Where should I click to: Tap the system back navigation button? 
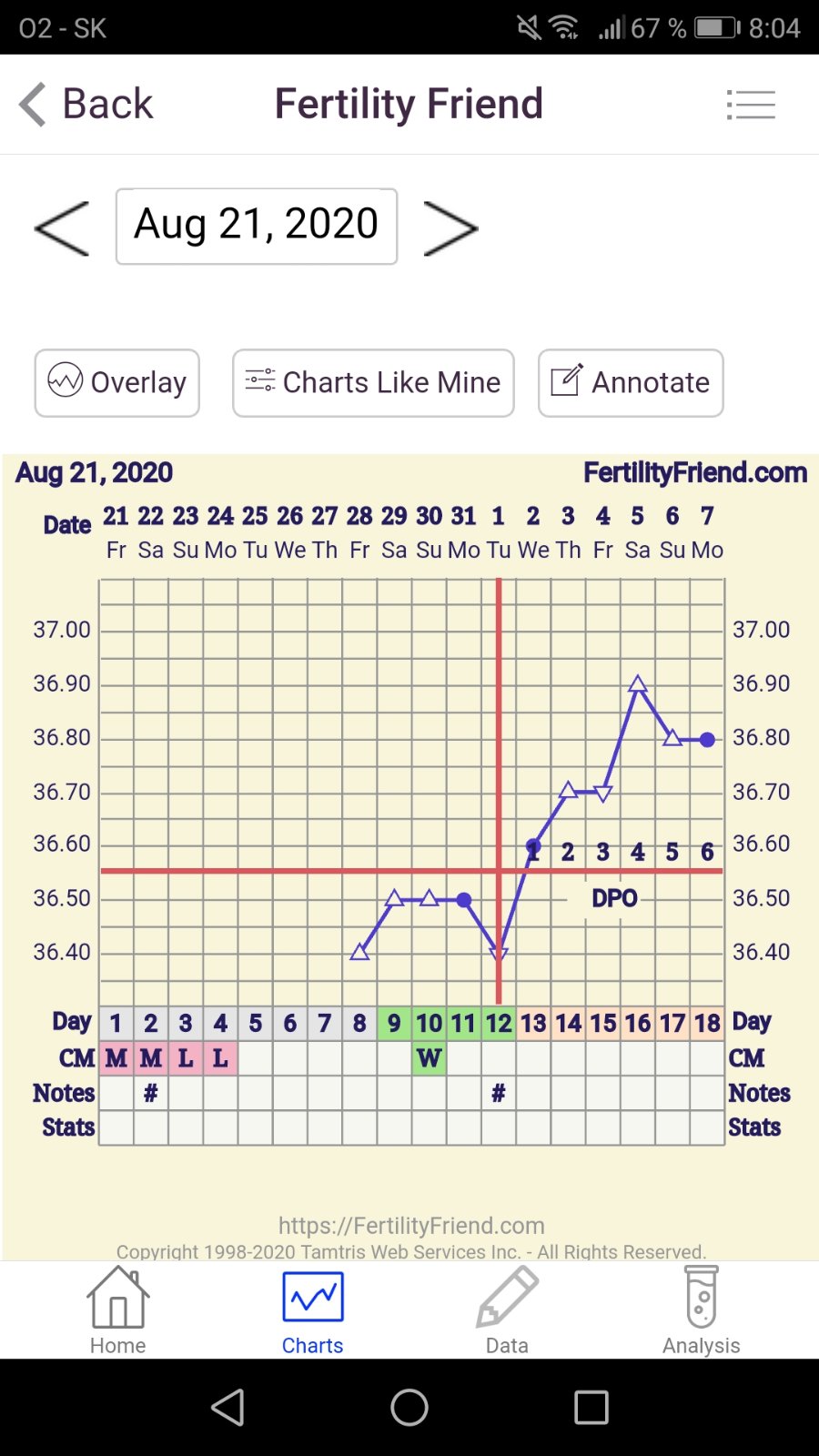[227, 1407]
